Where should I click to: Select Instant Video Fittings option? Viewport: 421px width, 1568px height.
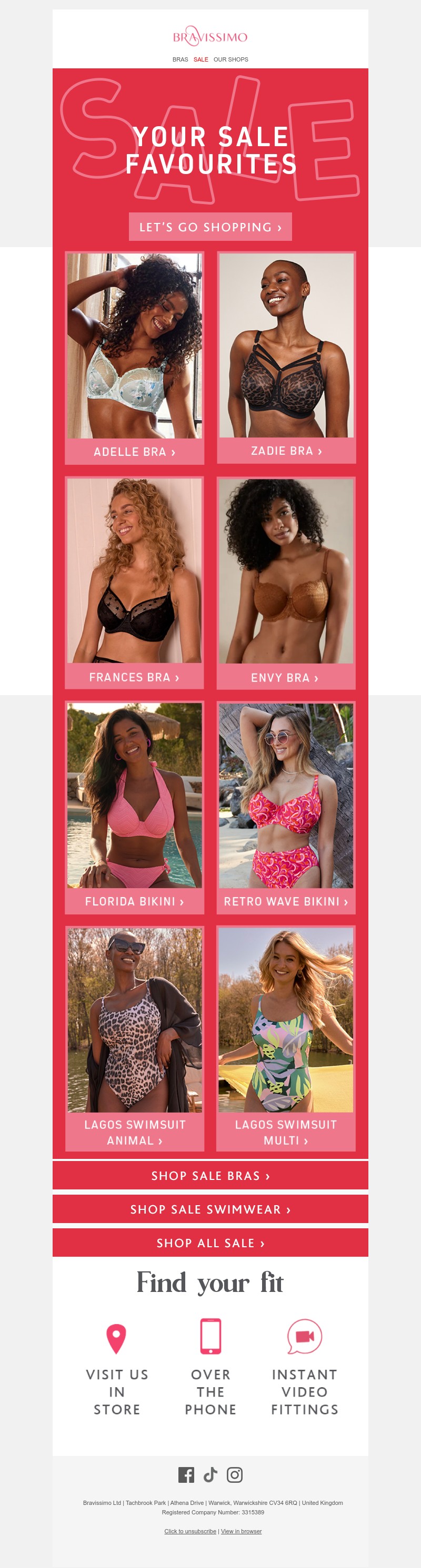tap(304, 1370)
